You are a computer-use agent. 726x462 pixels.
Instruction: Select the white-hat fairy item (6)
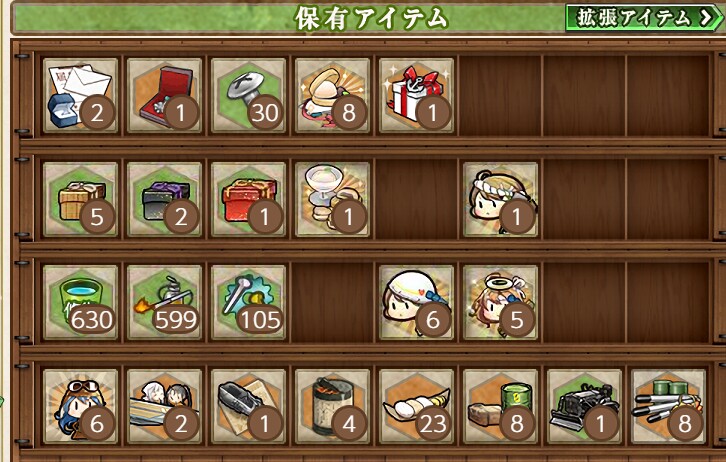pos(416,302)
